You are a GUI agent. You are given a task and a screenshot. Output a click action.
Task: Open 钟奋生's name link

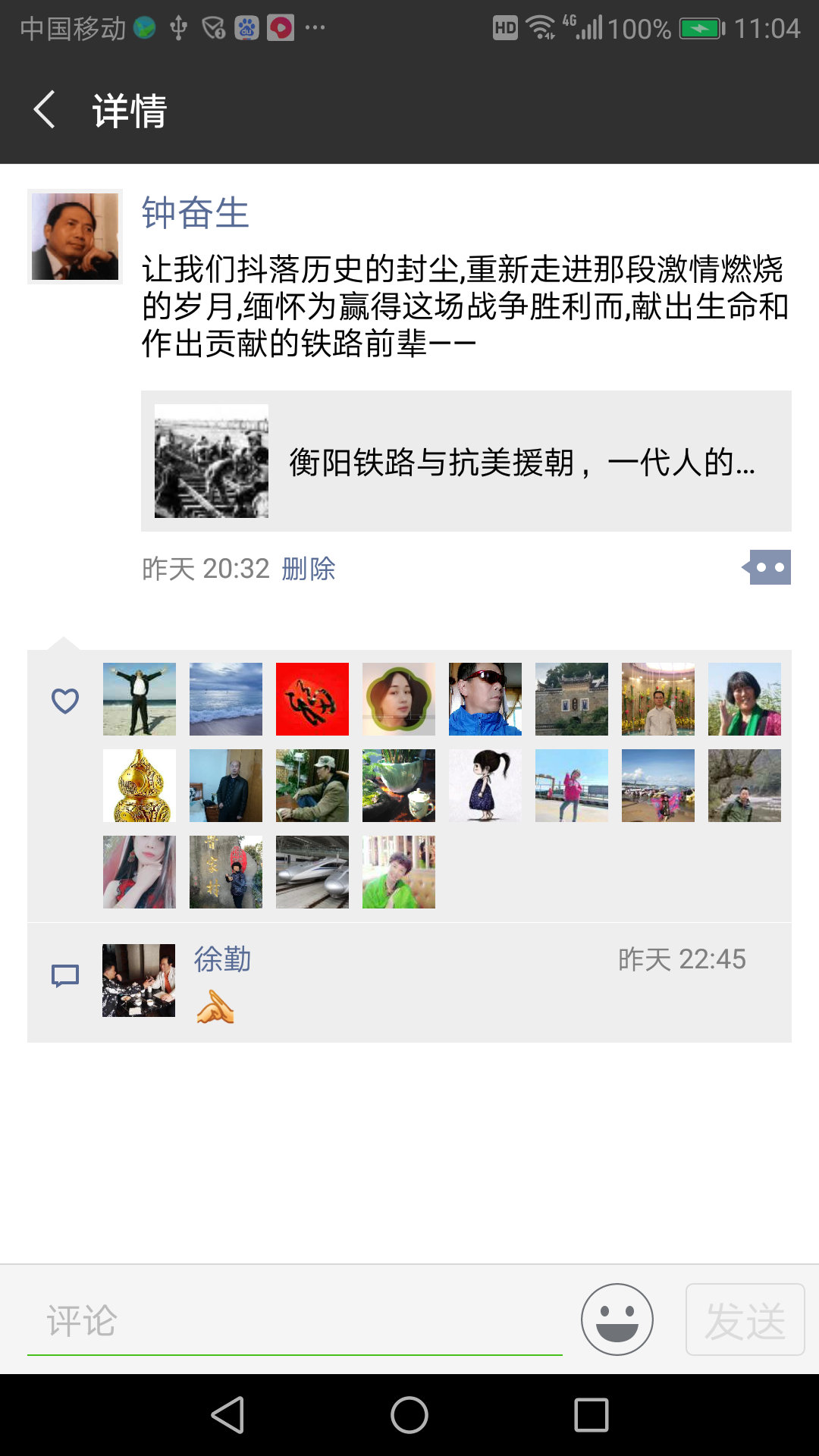point(195,213)
